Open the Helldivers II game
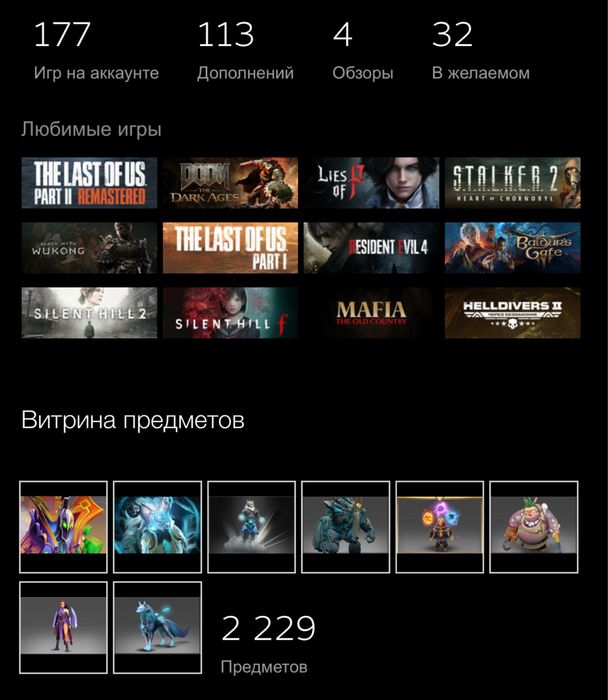The width and height of the screenshot is (608, 700). click(513, 313)
